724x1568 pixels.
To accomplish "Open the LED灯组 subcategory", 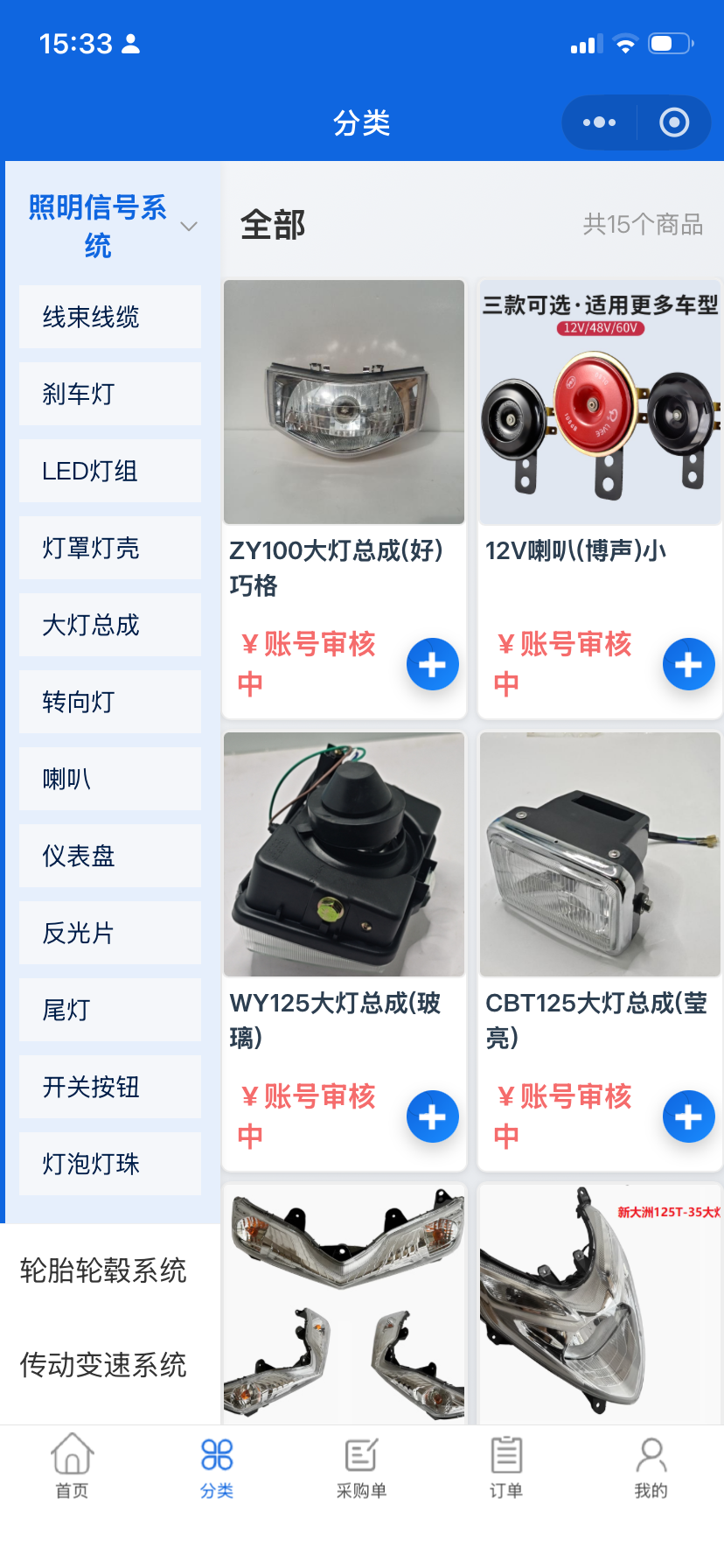I will pyautogui.click(x=110, y=471).
